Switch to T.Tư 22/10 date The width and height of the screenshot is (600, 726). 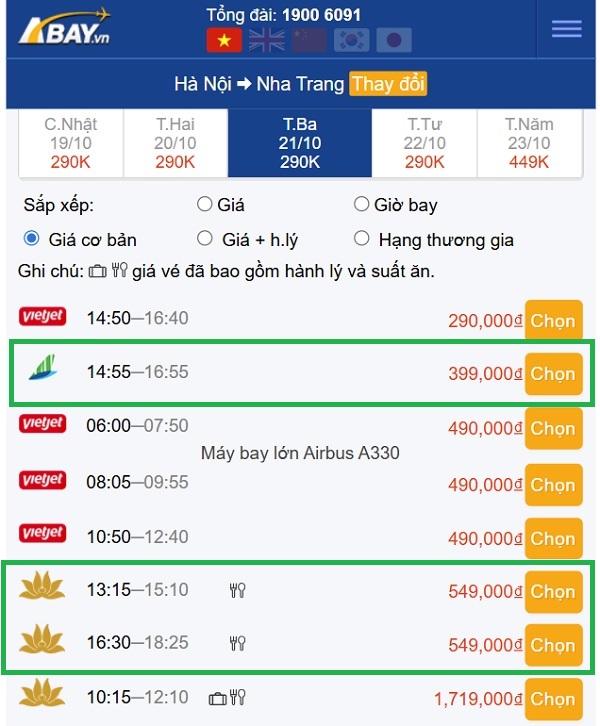pyautogui.click(x=425, y=143)
